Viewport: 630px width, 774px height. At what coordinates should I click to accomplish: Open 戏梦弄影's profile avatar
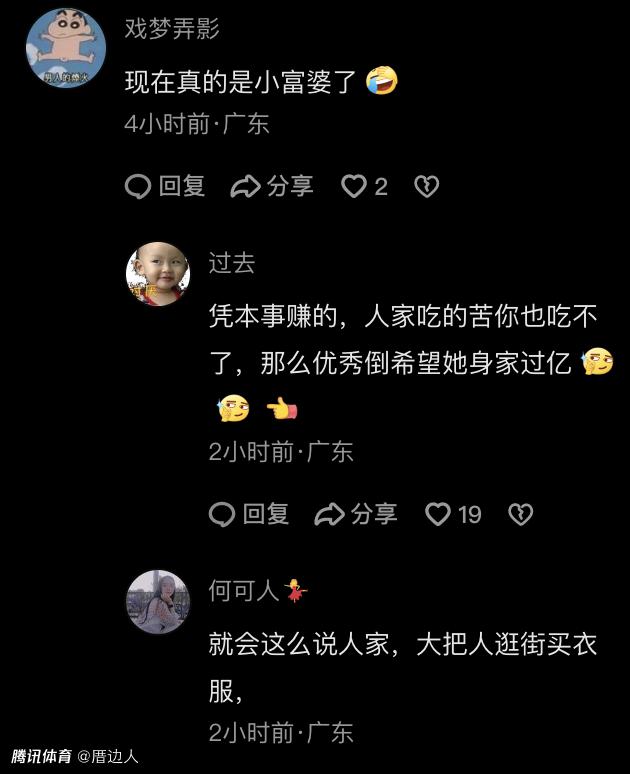tap(65, 49)
